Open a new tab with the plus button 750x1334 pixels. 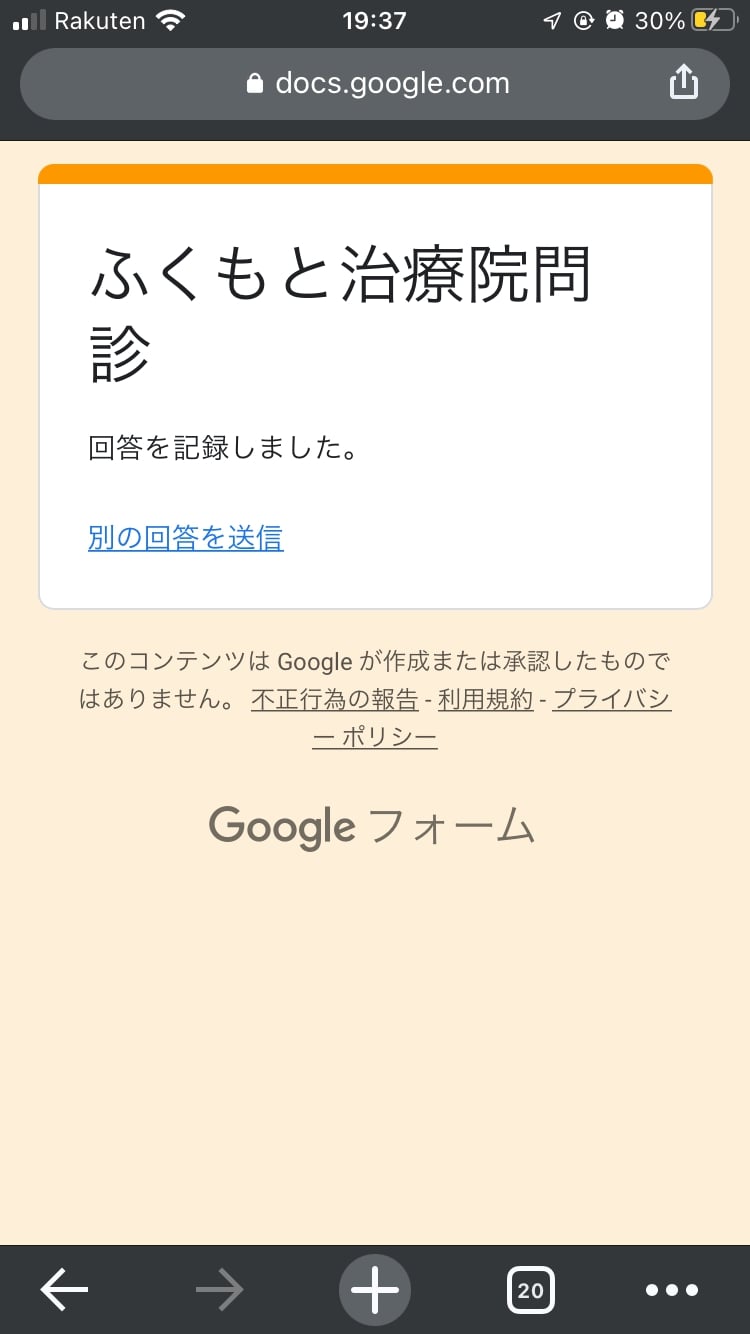(375, 1290)
